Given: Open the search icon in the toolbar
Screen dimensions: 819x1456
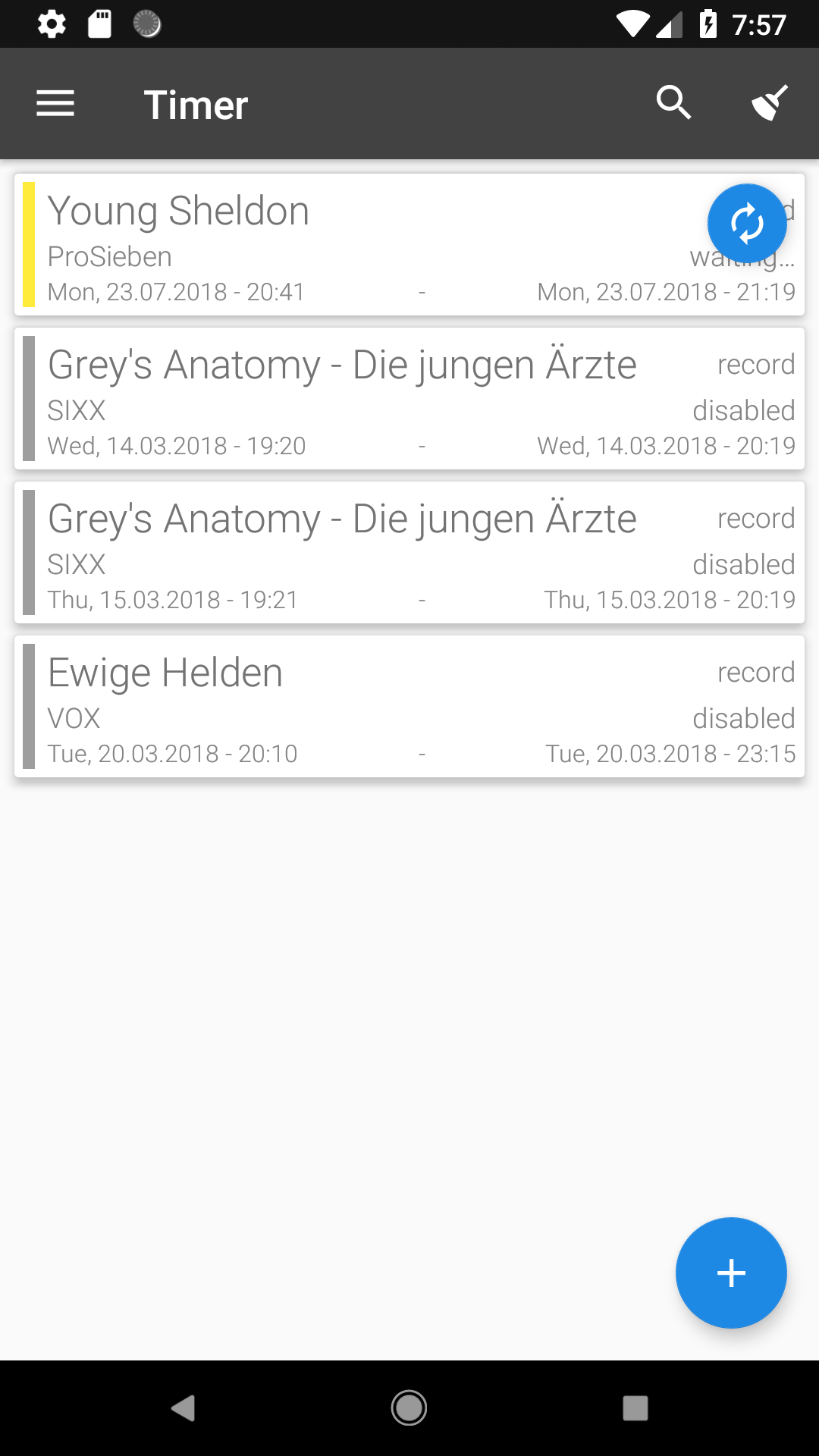Looking at the screenshot, I should click(673, 103).
